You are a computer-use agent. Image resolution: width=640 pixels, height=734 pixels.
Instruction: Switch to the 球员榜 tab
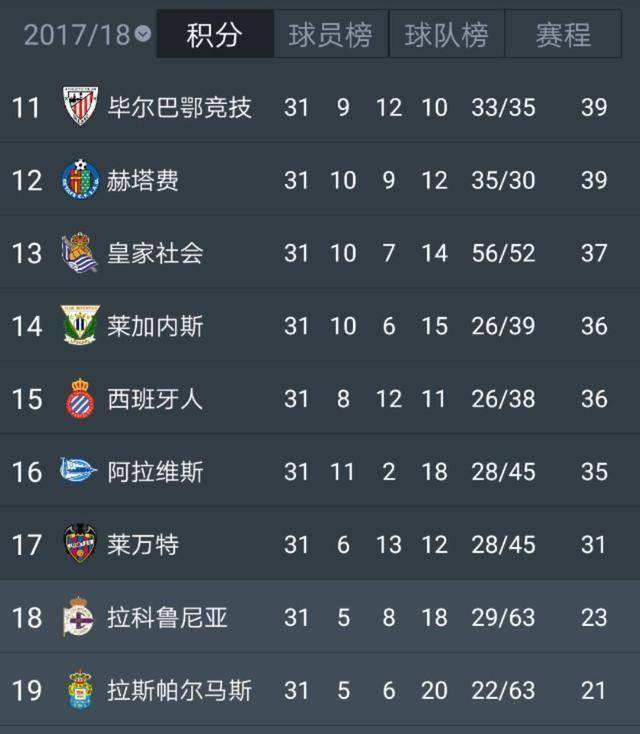tap(330, 35)
